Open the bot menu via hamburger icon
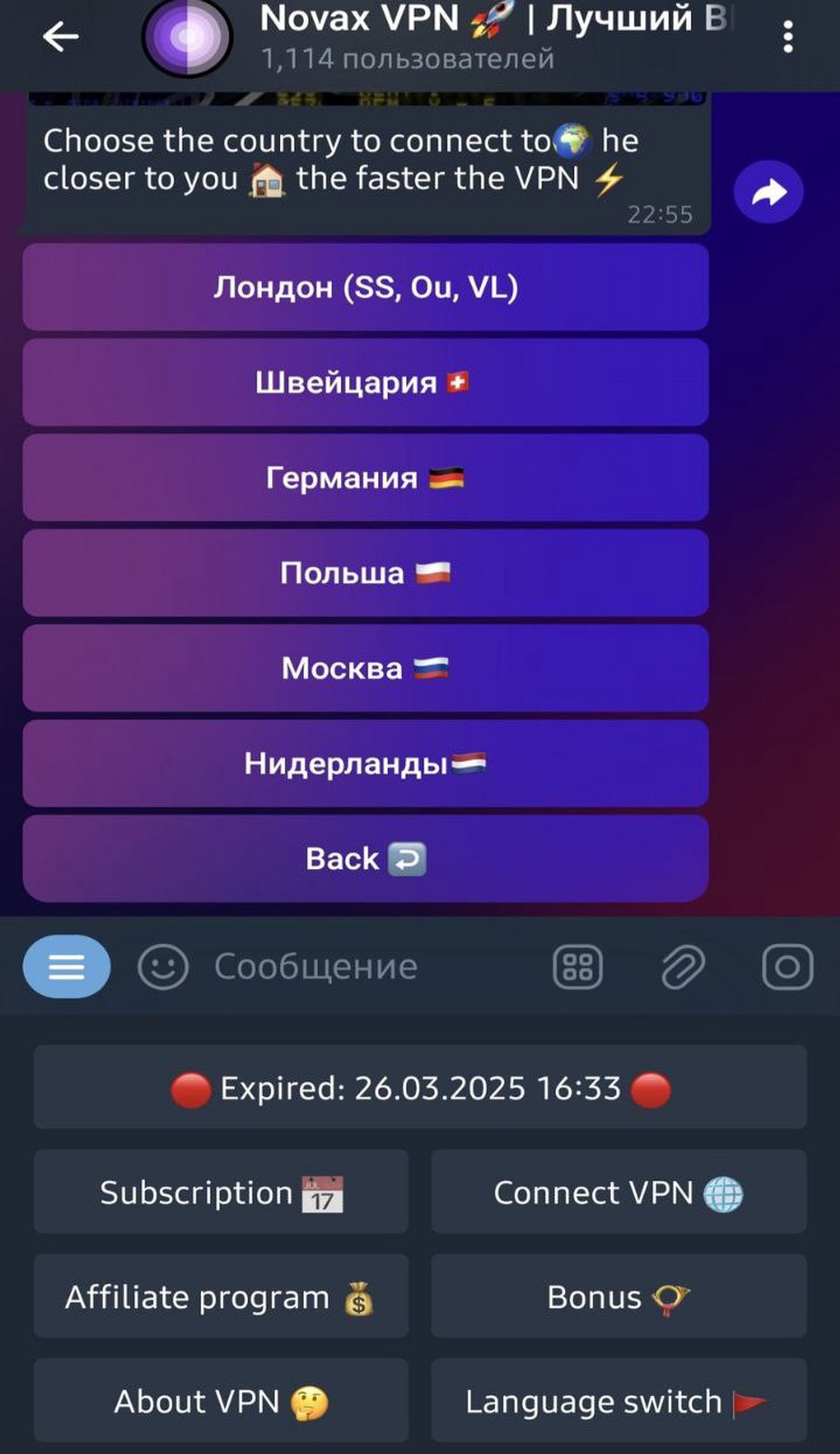The height and width of the screenshot is (1454, 840). (67, 967)
